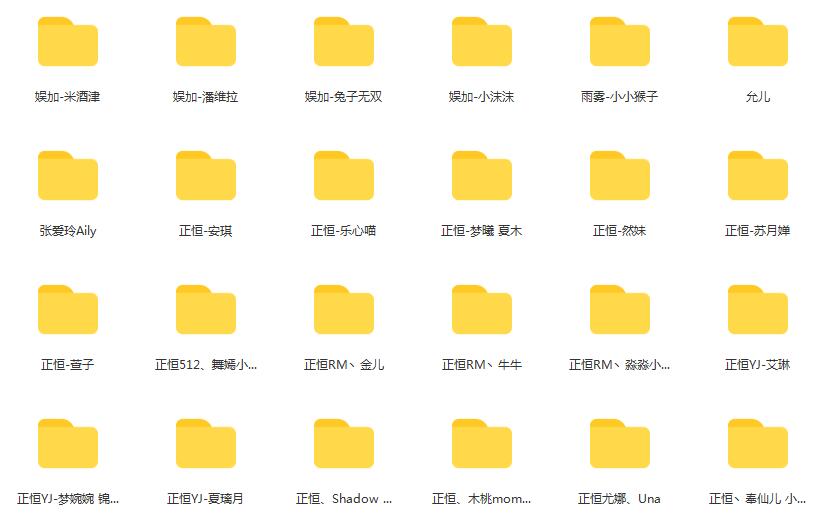823x514 pixels.
Task: View folder 正恒尤娜、Una
Action: [x=620, y=444]
